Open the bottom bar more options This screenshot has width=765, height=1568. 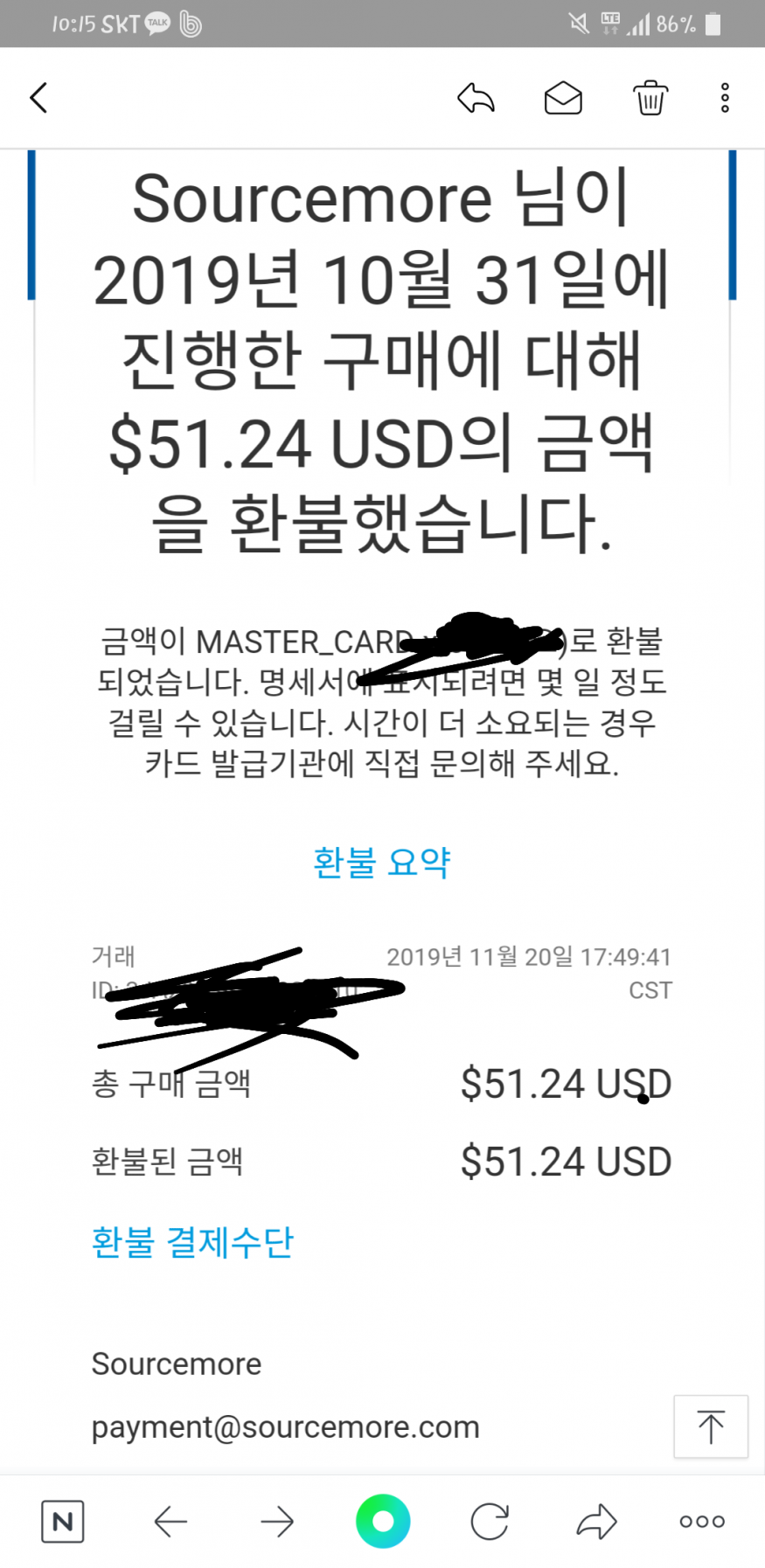tap(702, 1522)
